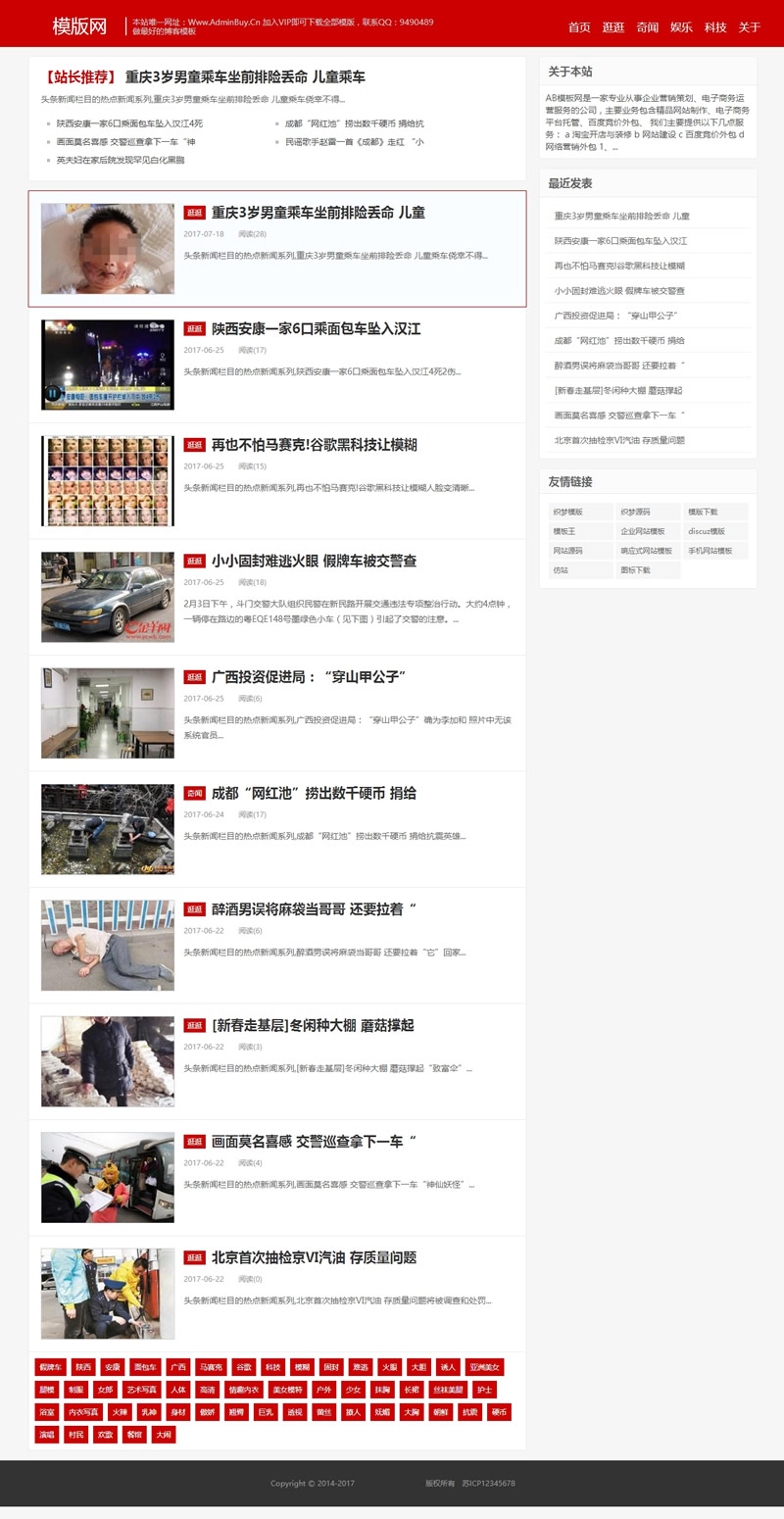Tap the 奇闻 category badge on 成都"网红池" article
This screenshot has width=784, height=1519.
(x=194, y=794)
